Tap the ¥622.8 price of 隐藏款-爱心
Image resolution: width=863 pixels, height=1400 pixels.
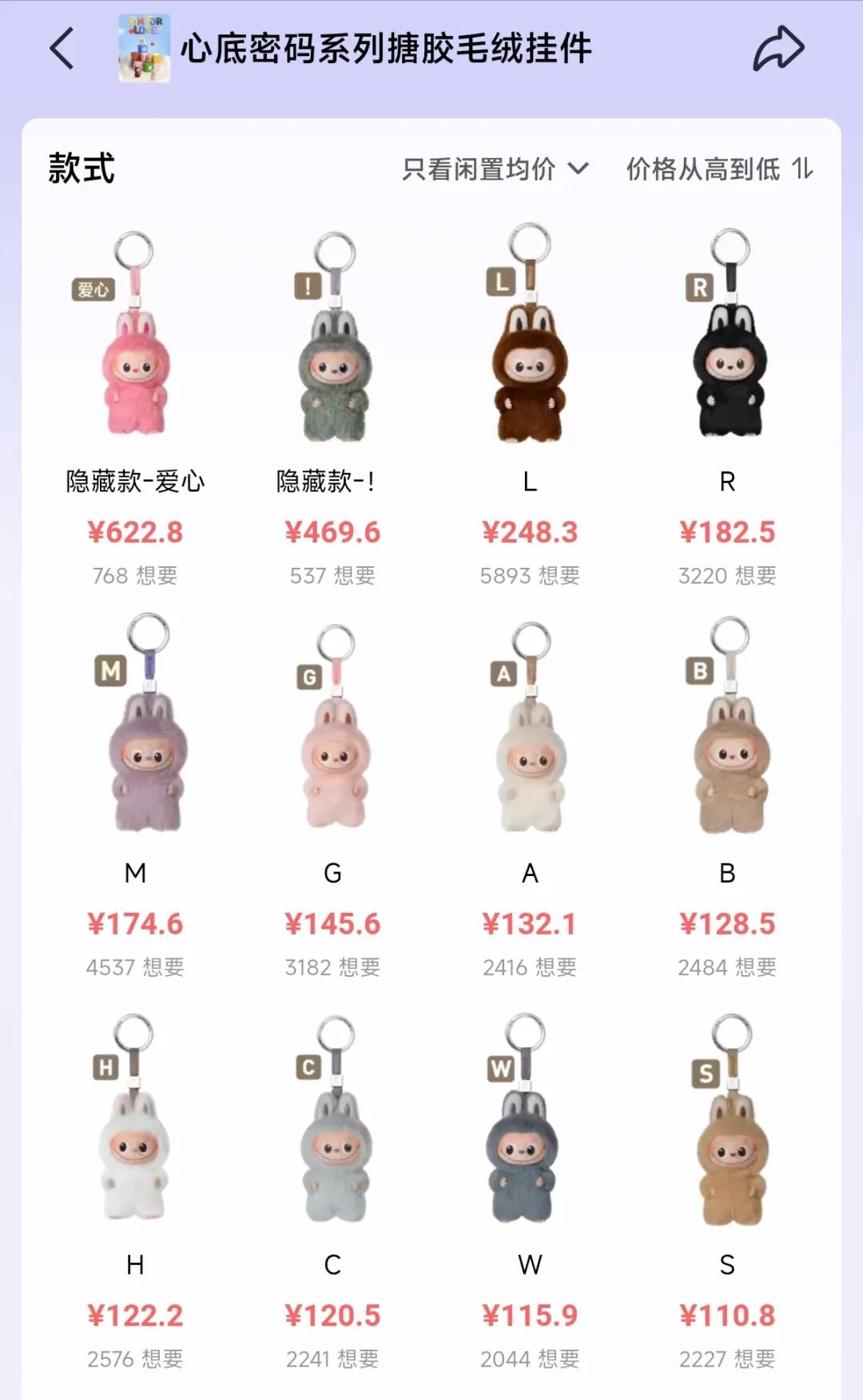click(136, 531)
